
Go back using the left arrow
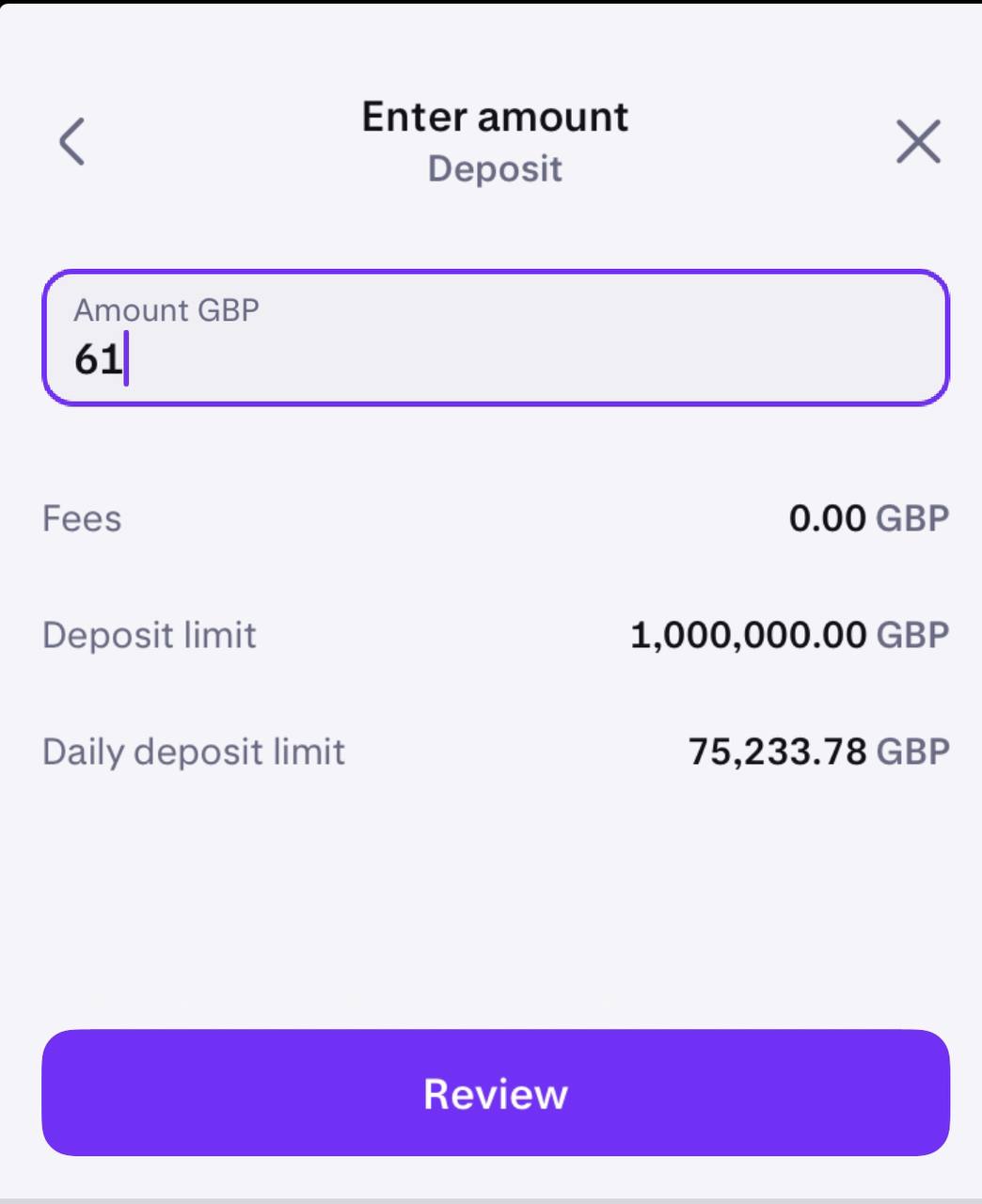click(x=72, y=142)
